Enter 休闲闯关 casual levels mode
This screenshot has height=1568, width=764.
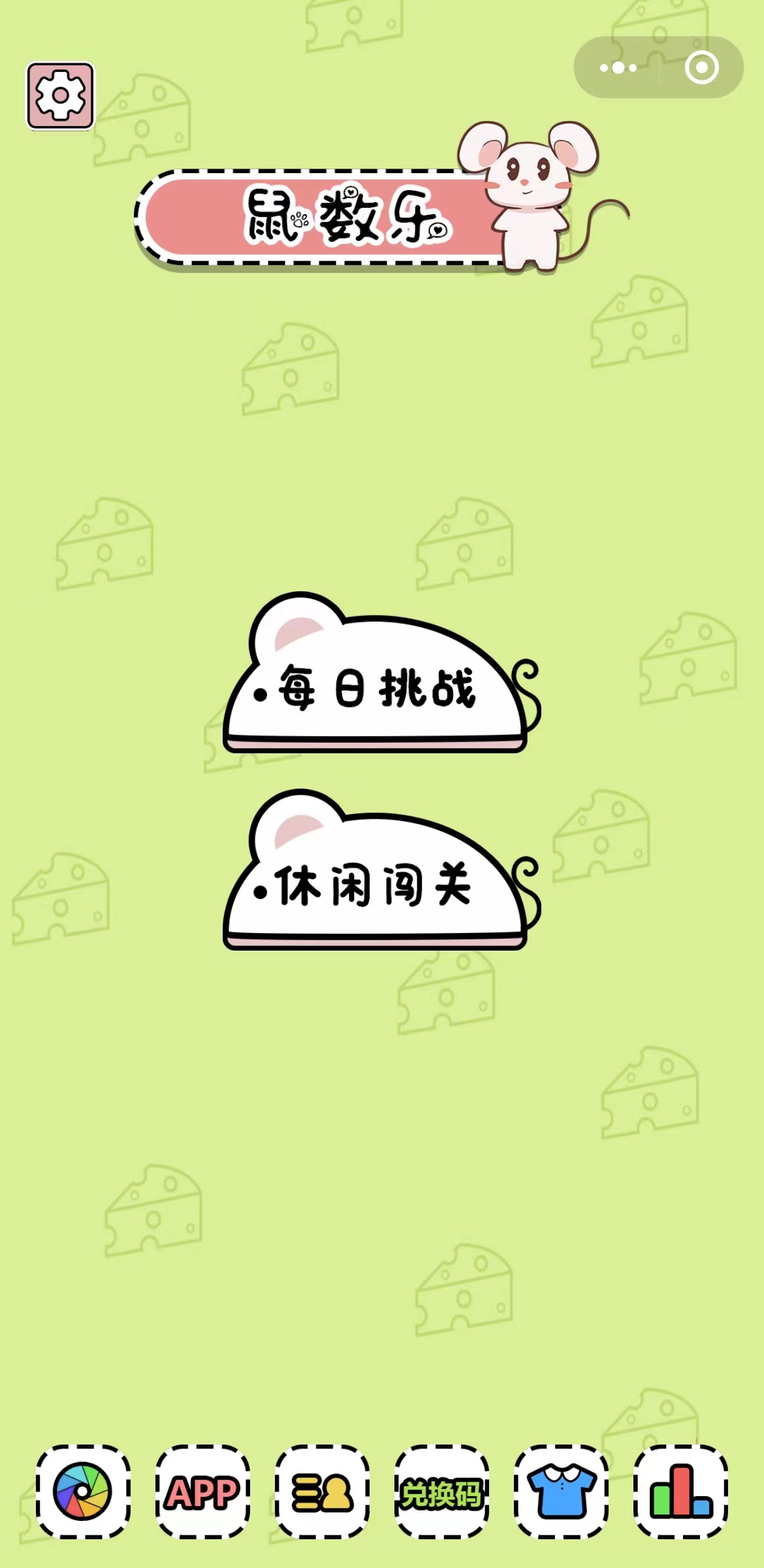375,887
